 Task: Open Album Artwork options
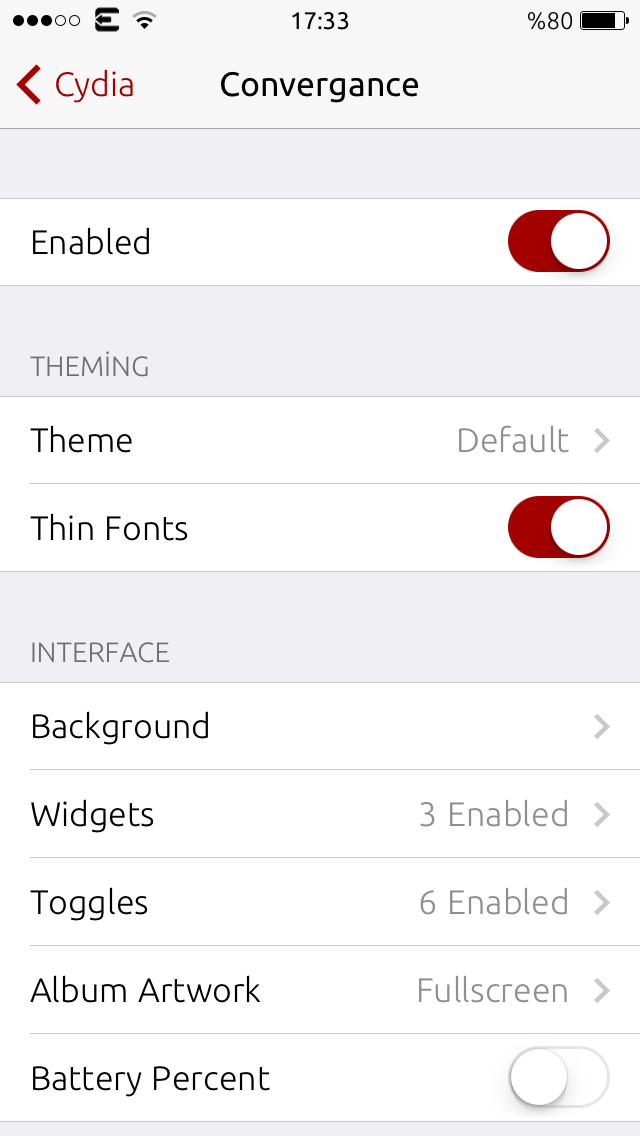pos(320,990)
